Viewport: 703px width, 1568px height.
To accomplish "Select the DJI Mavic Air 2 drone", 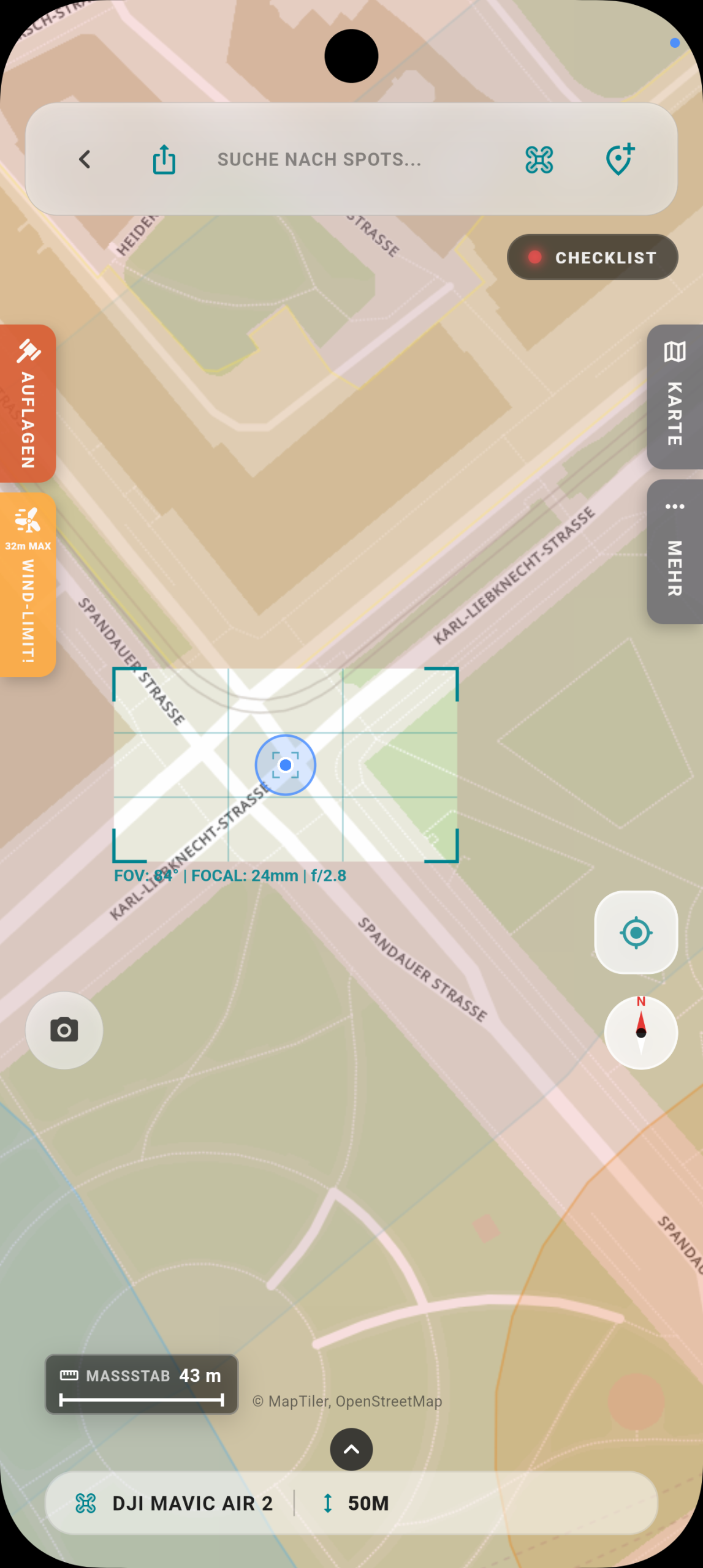I will (x=174, y=1503).
